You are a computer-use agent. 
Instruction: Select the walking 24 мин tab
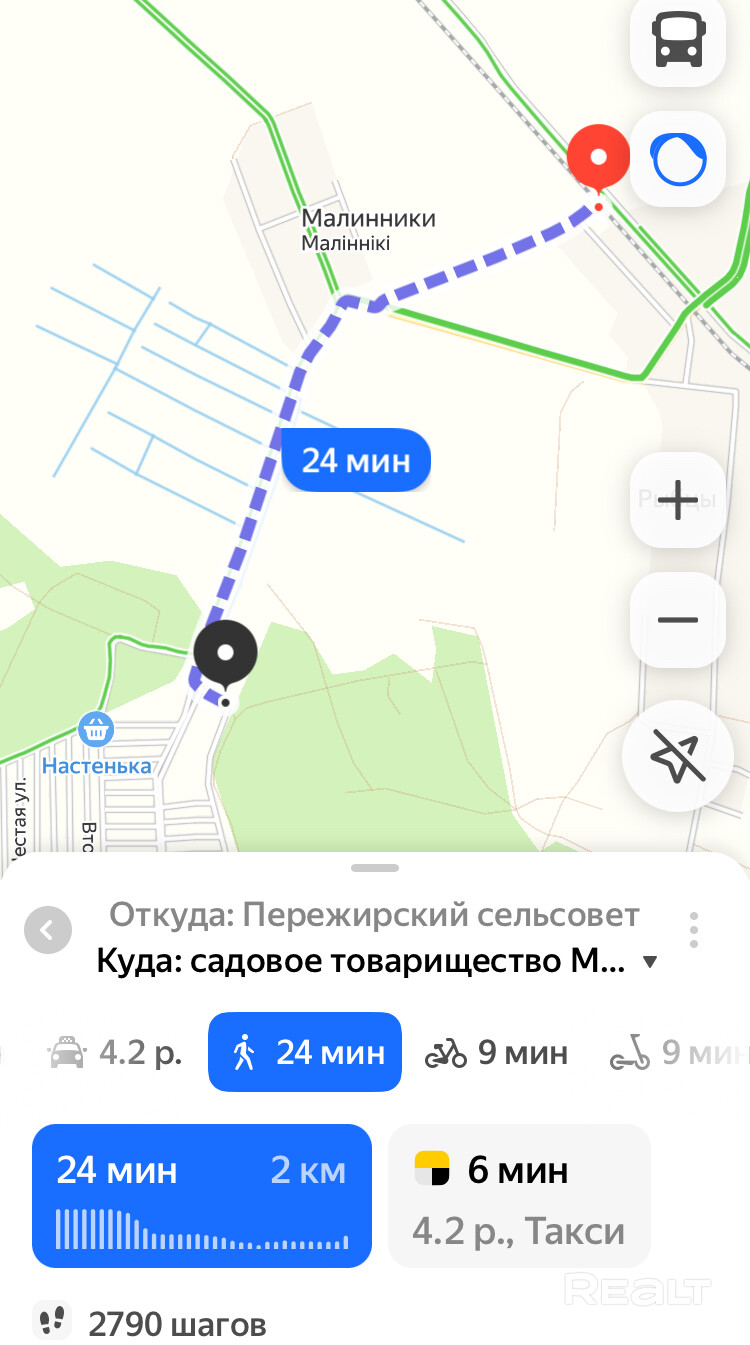(x=305, y=1052)
